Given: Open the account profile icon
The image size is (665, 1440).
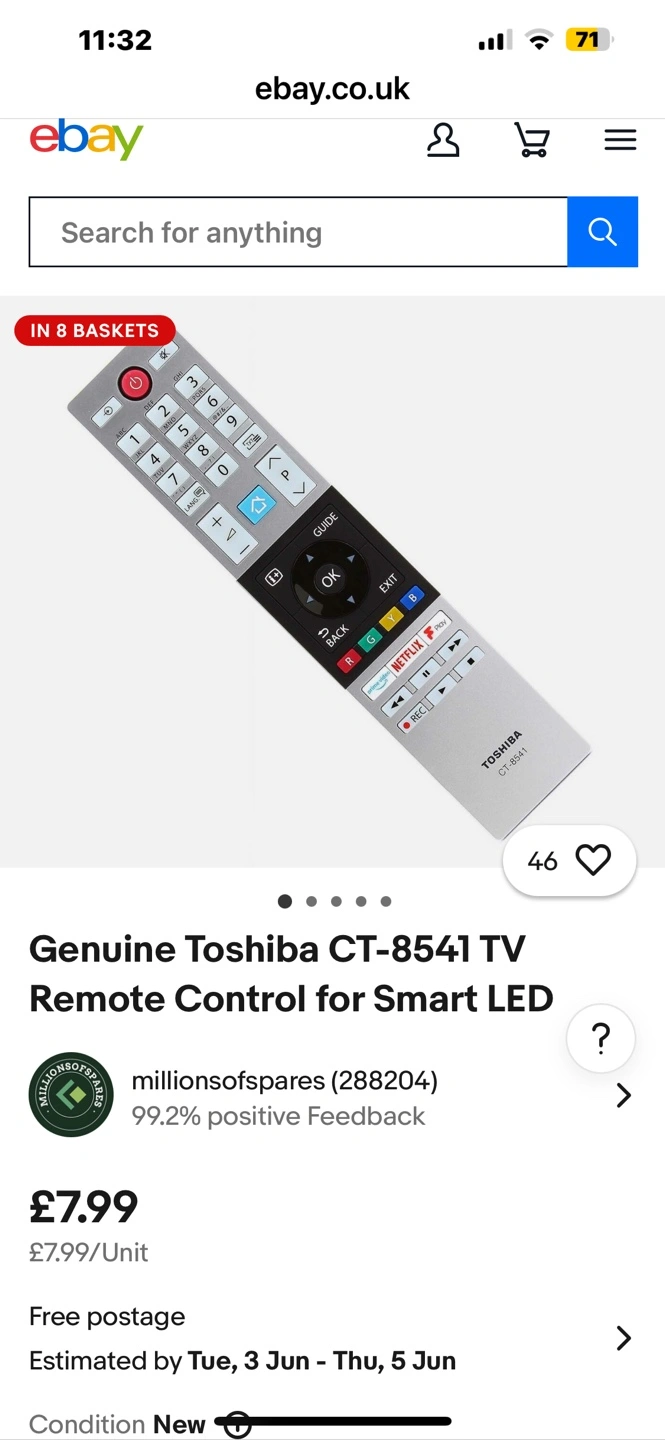Looking at the screenshot, I should pos(443,140).
